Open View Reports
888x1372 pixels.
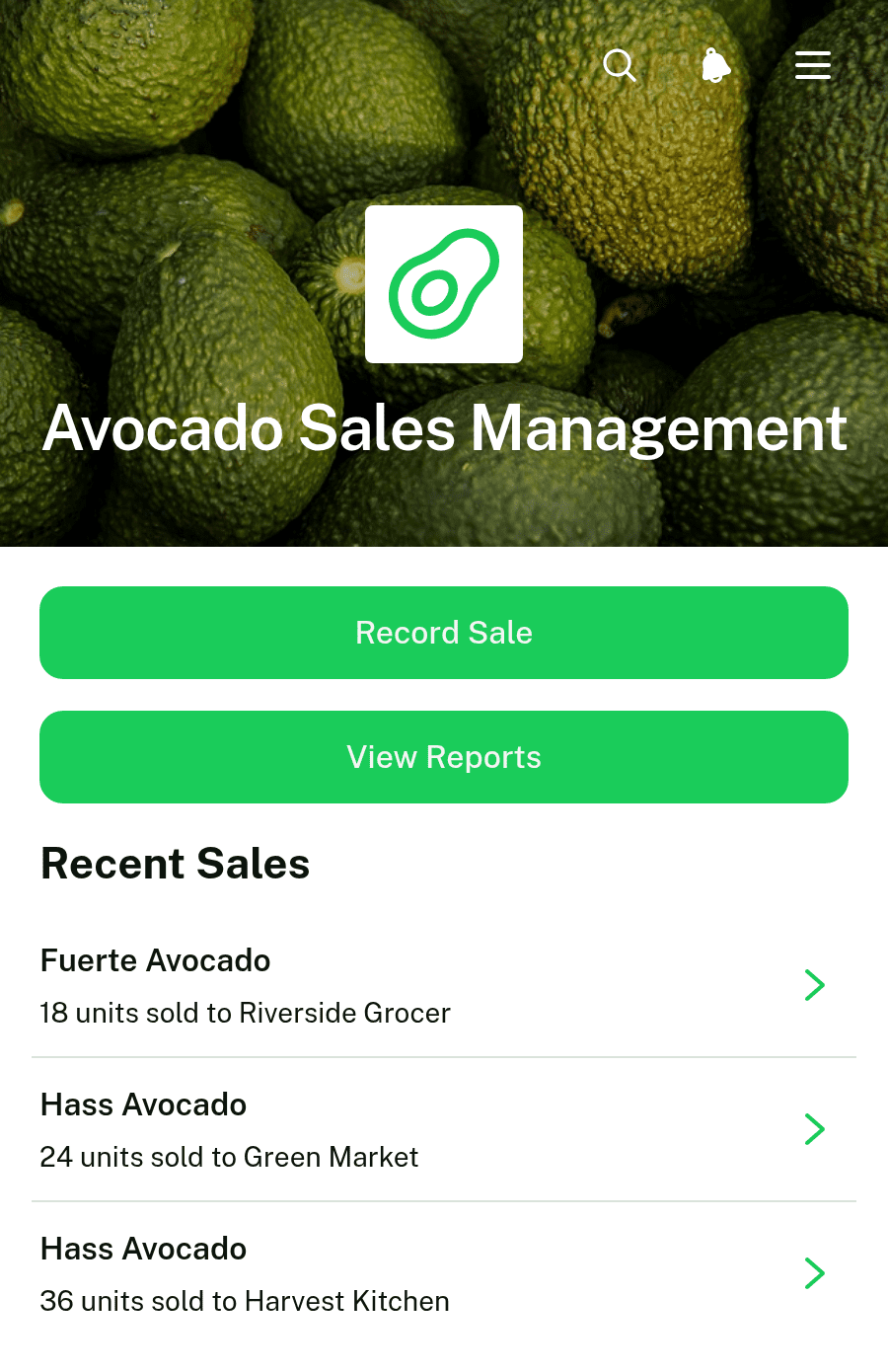(x=444, y=757)
